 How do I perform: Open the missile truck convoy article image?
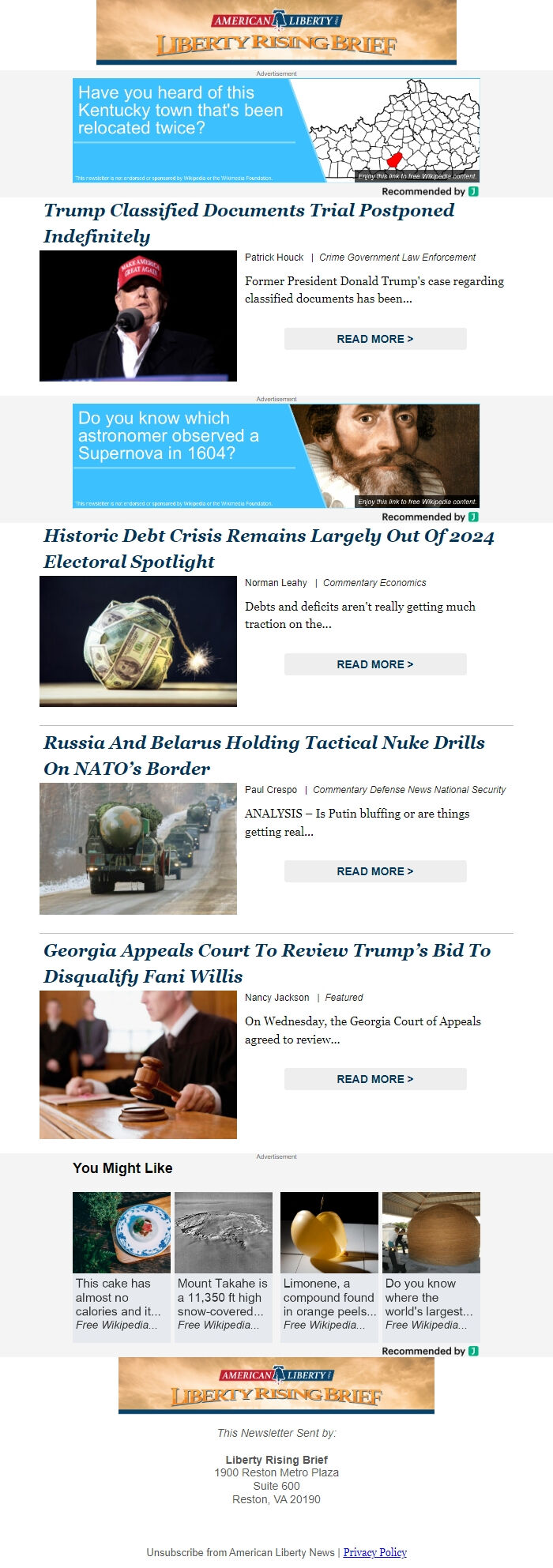[x=138, y=848]
